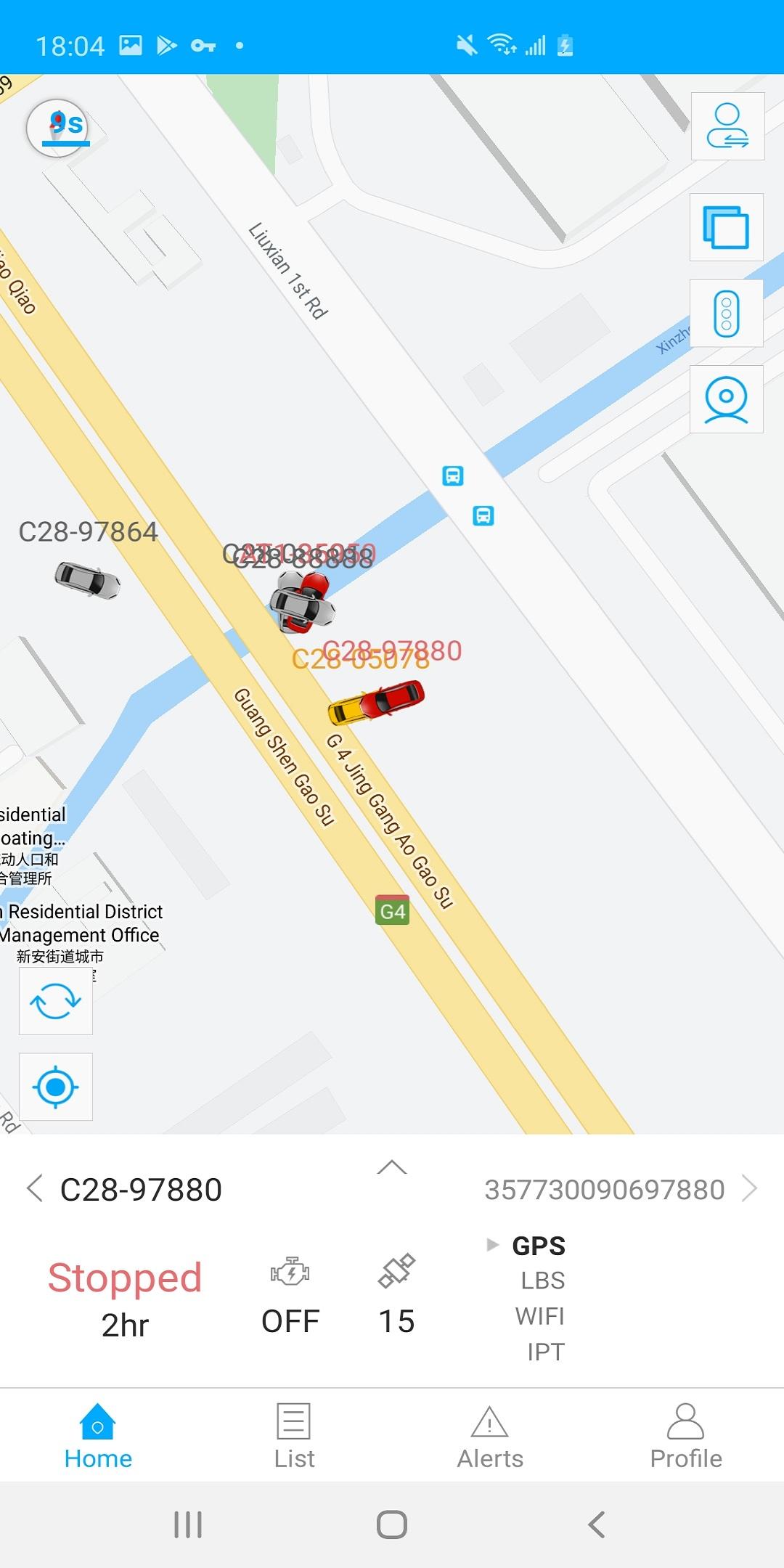Tap the Home button in bottom navigation
The width and height of the screenshot is (784, 1568).
coord(98,1434)
